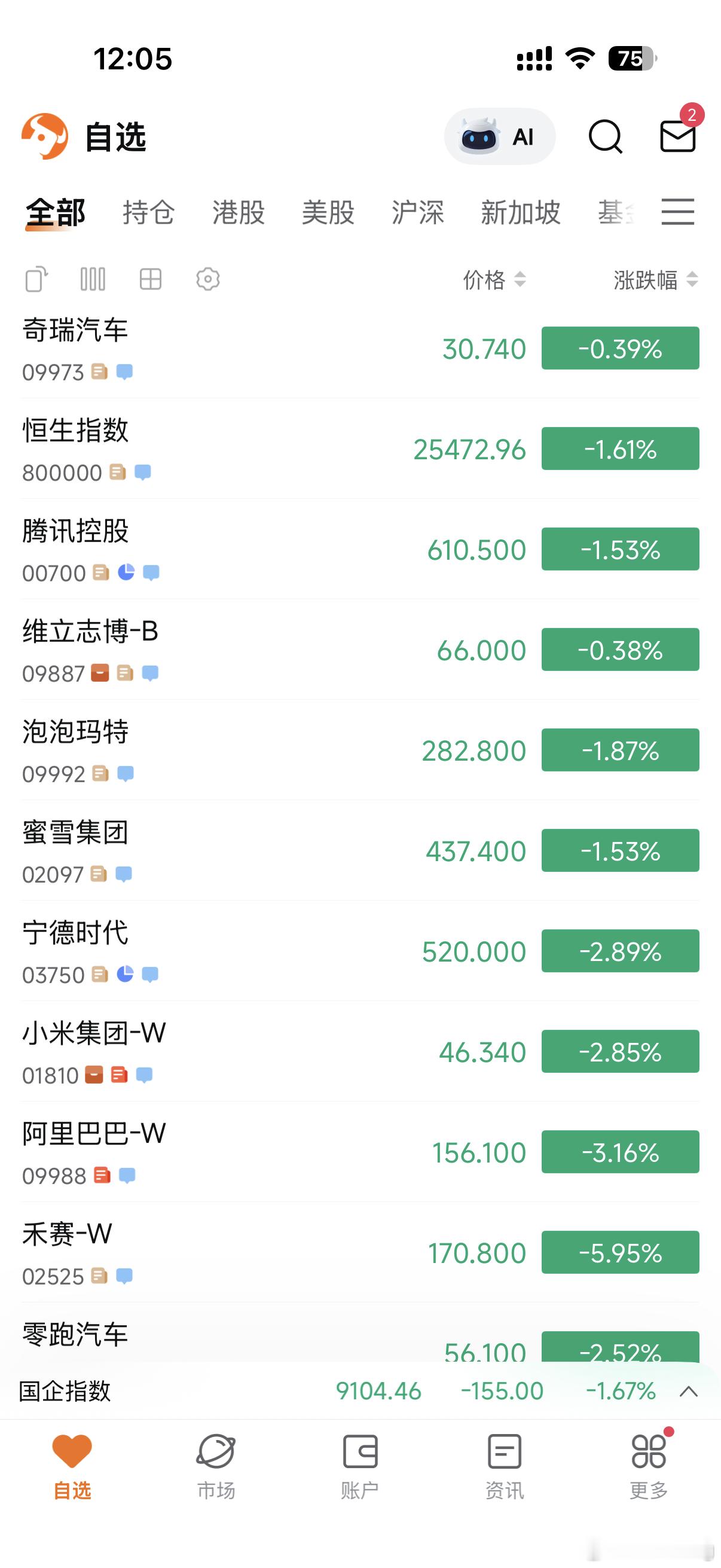View 宁德时代 stock details

tap(243, 951)
